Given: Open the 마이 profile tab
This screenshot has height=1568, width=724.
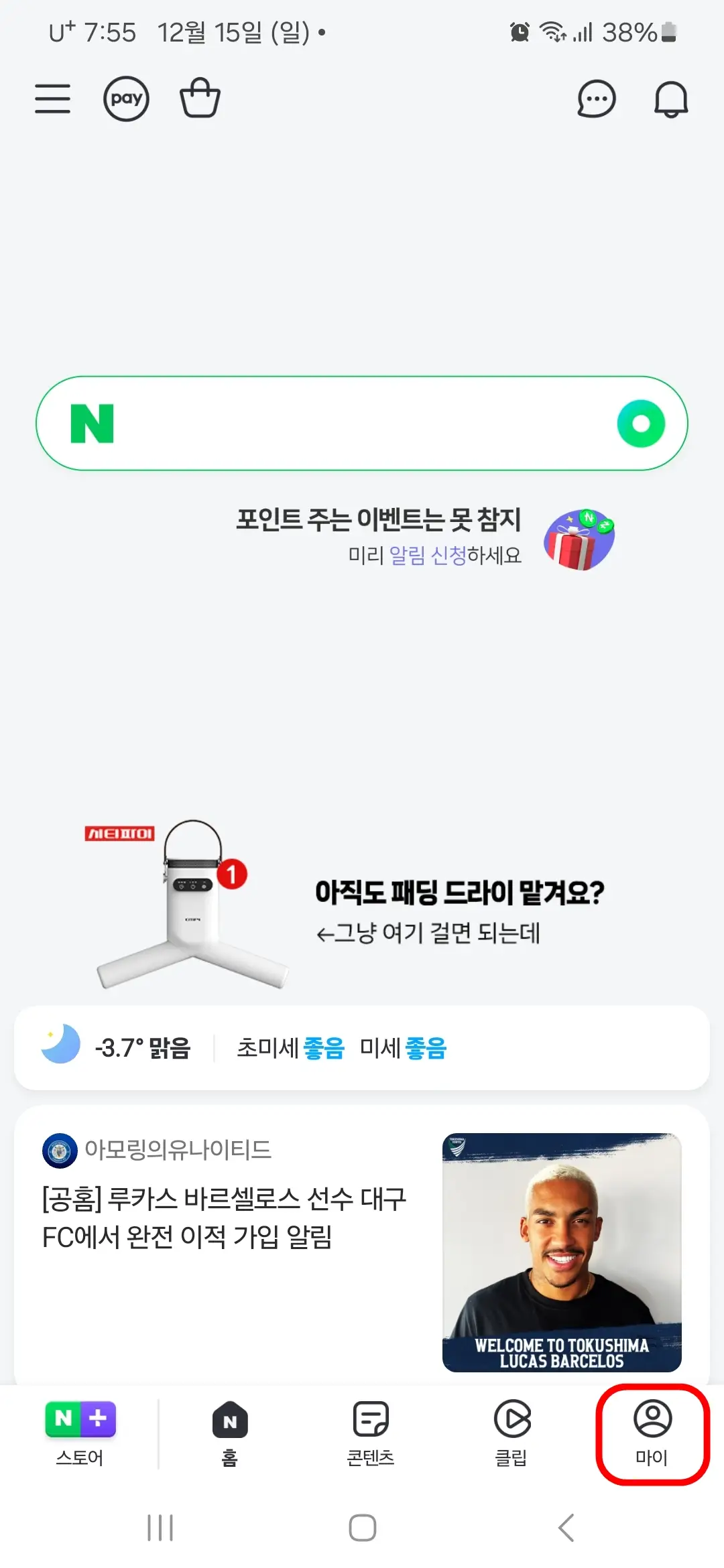Looking at the screenshot, I should (651, 1434).
